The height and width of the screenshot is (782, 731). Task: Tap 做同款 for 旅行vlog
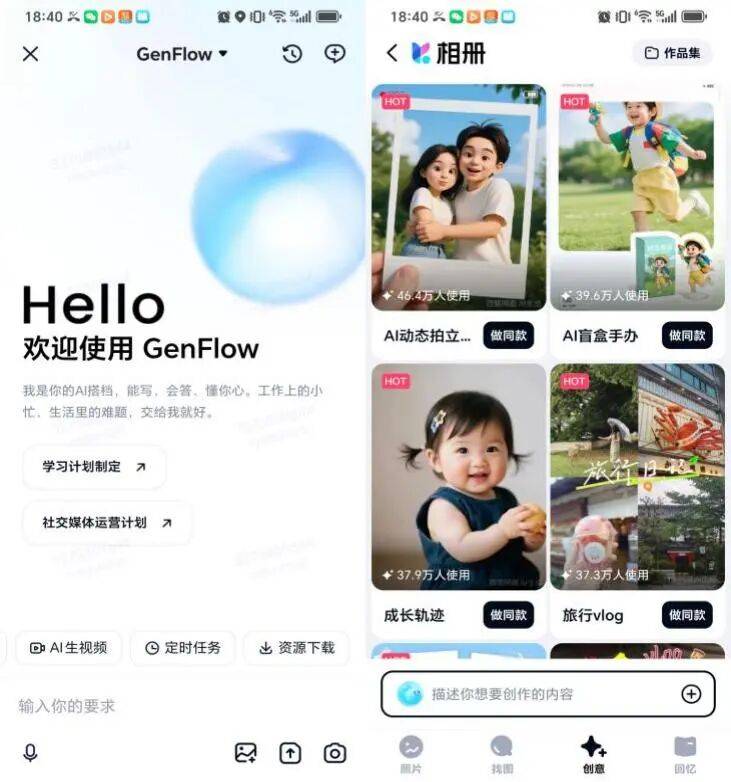(687, 615)
